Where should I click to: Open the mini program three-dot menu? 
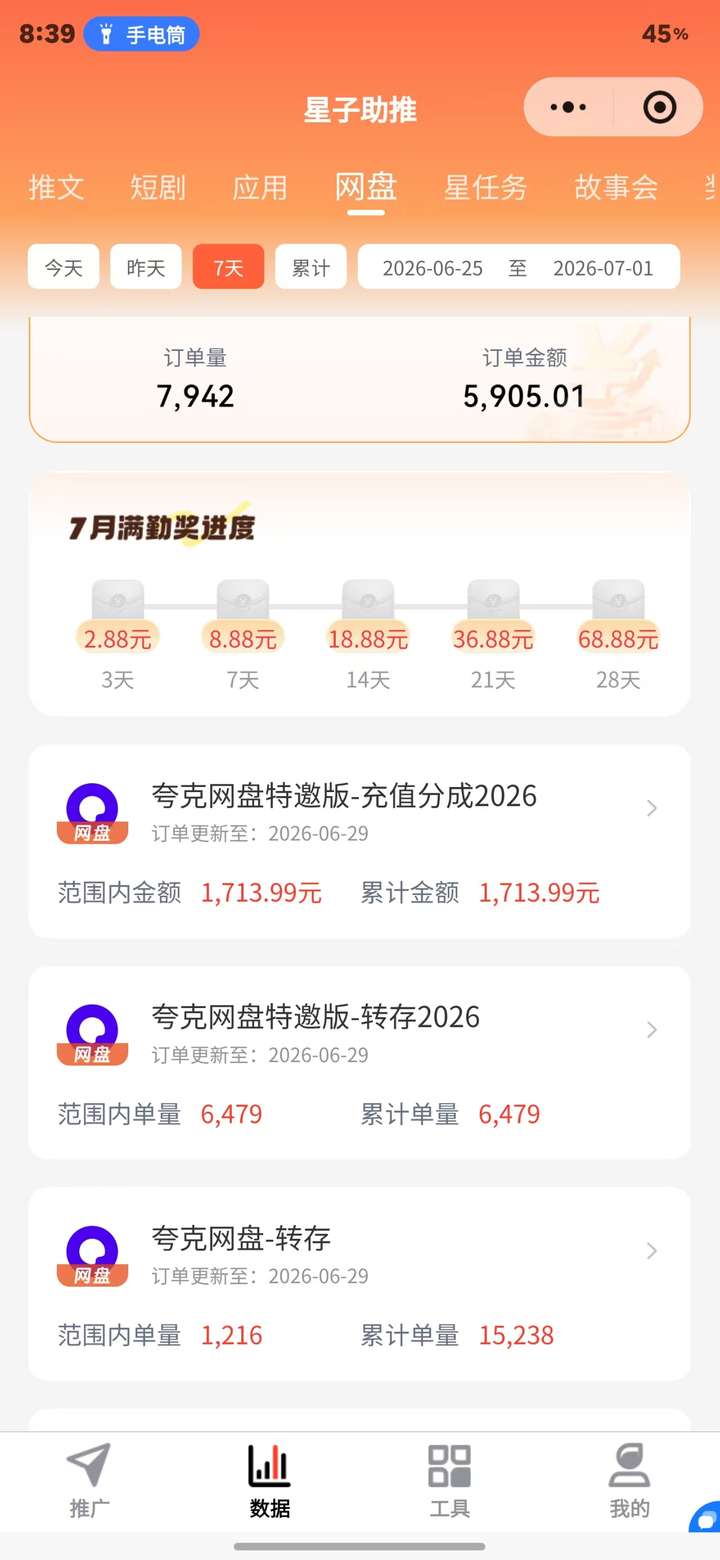coord(568,107)
